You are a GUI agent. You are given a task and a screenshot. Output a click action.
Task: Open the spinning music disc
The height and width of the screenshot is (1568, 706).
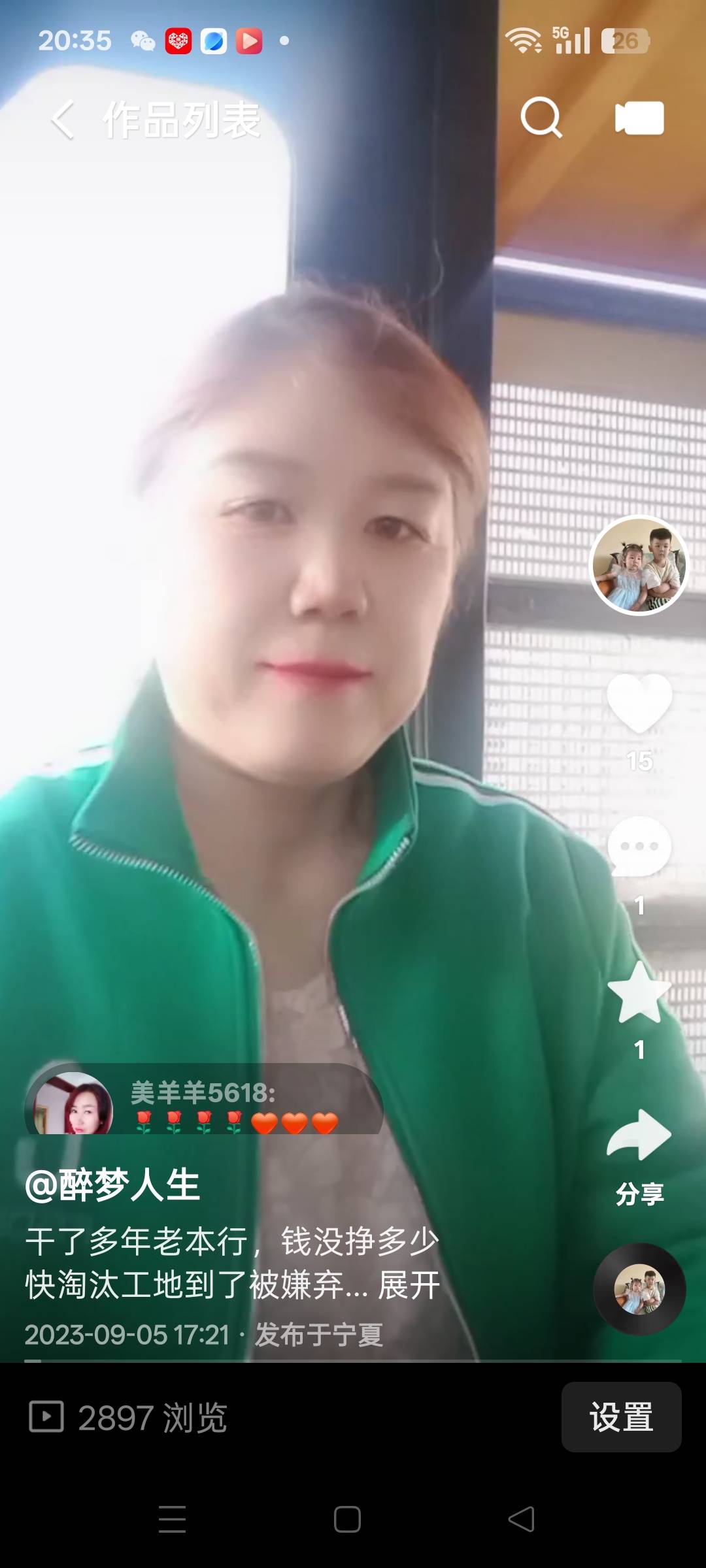639,1289
